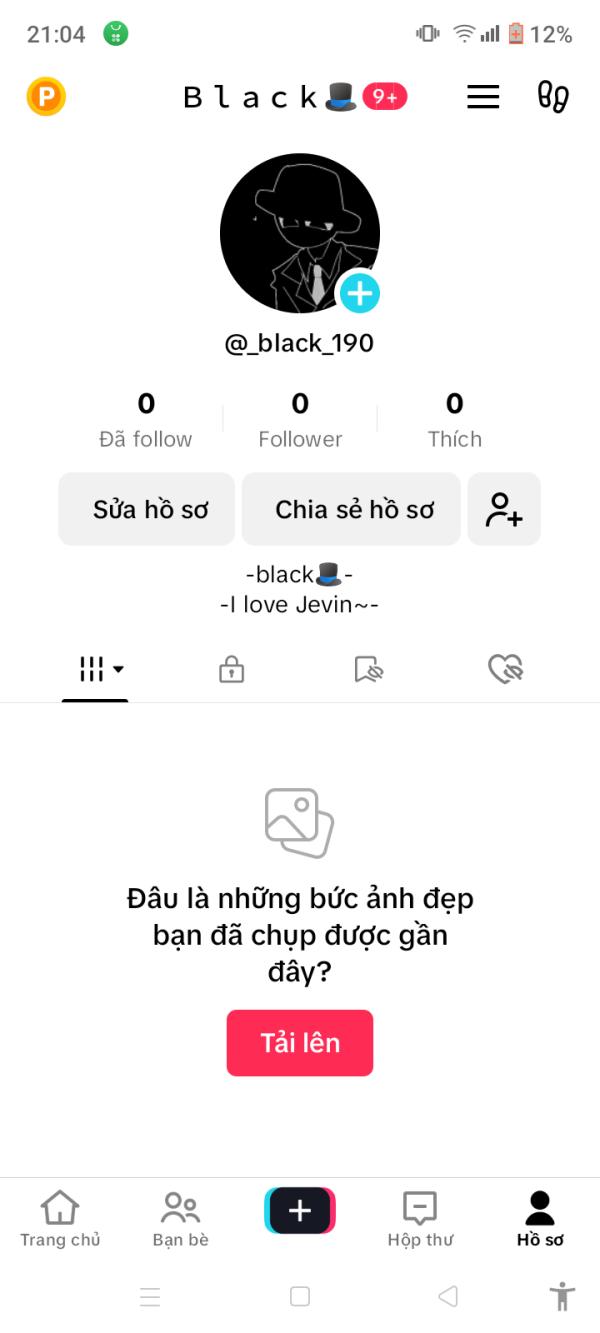Open the Follower list
600x1333 pixels.
[x=300, y=420]
